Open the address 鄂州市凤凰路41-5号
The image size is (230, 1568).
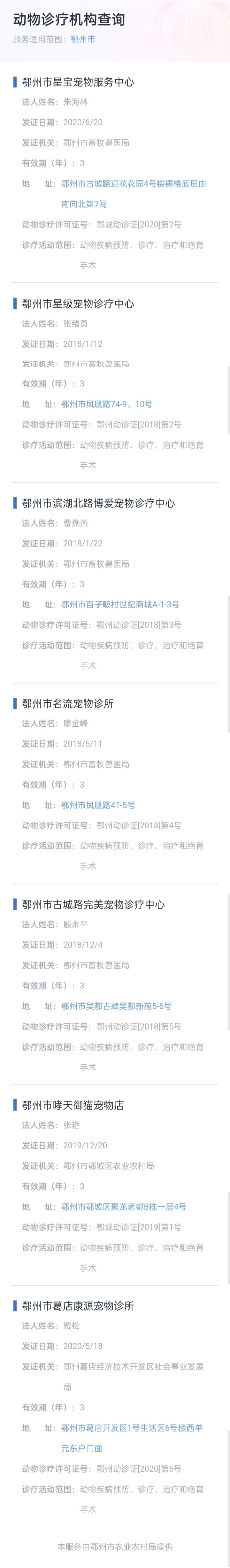click(97, 805)
